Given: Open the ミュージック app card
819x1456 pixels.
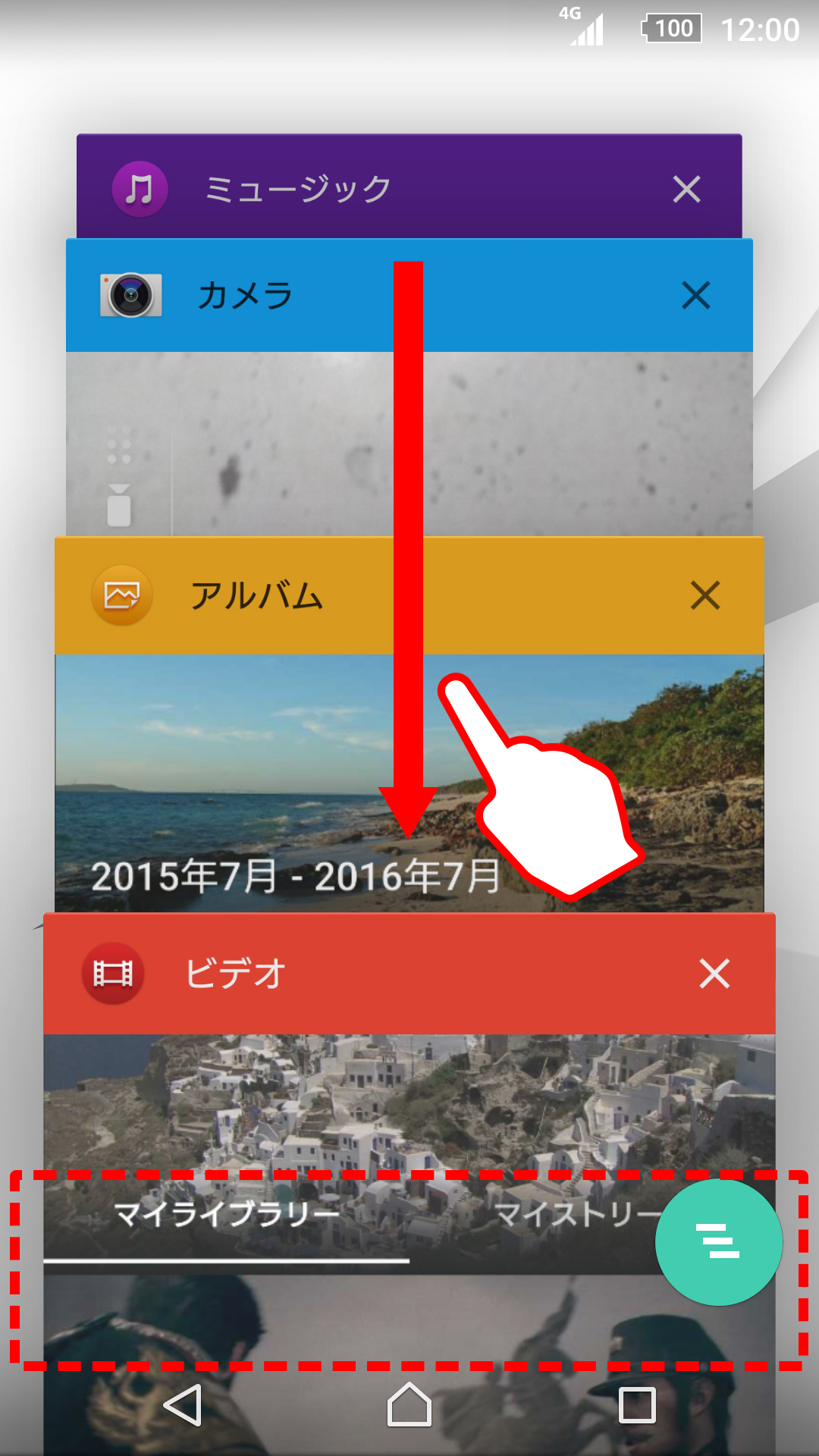Looking at the screenshot, I should [x=297, y=189].
